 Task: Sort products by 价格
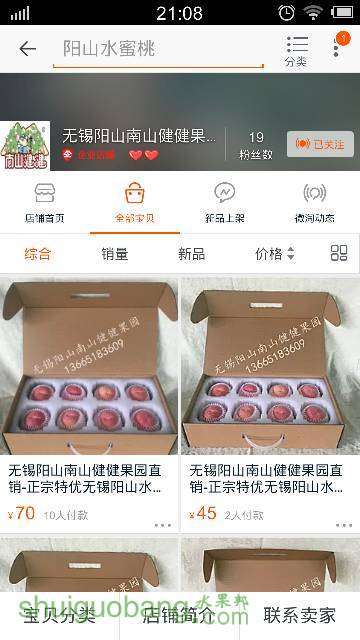(x=274, y=254)
